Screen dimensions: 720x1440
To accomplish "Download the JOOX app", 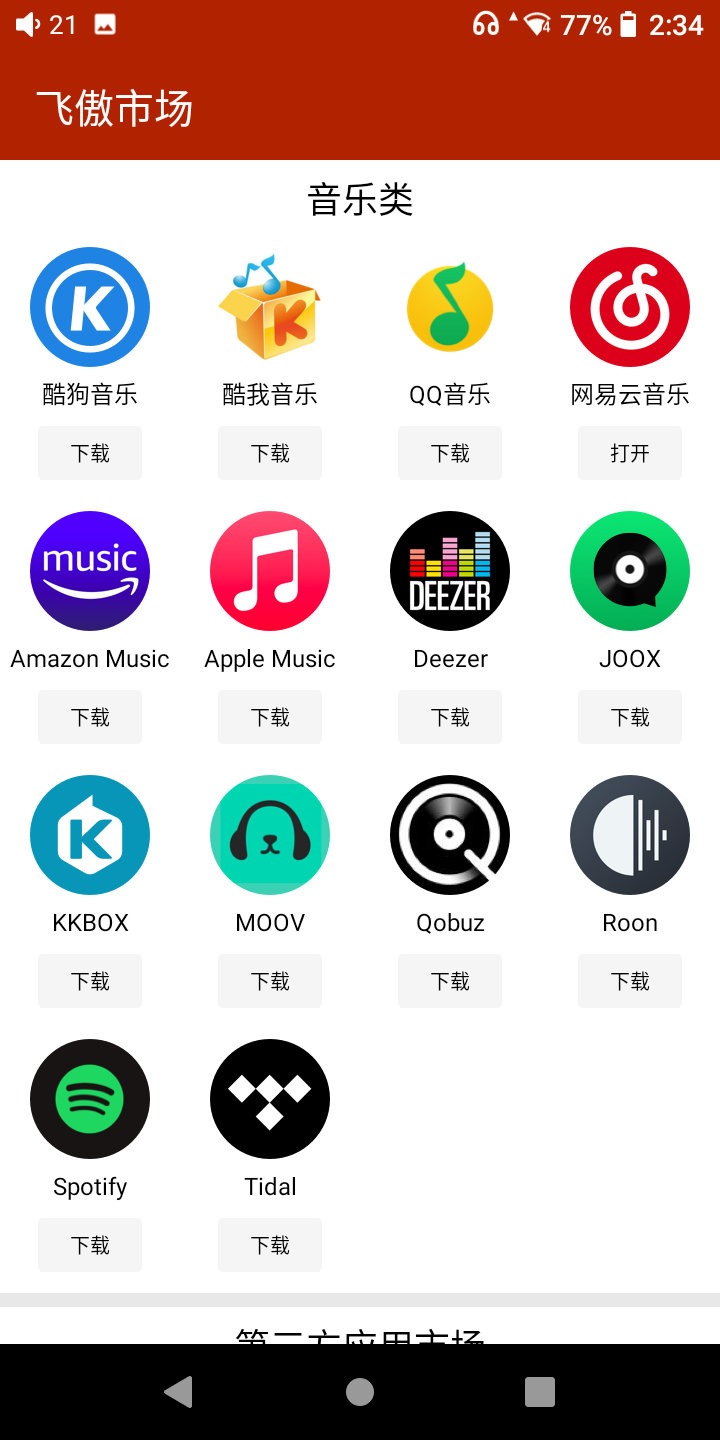I will click(x=630, y=717).
